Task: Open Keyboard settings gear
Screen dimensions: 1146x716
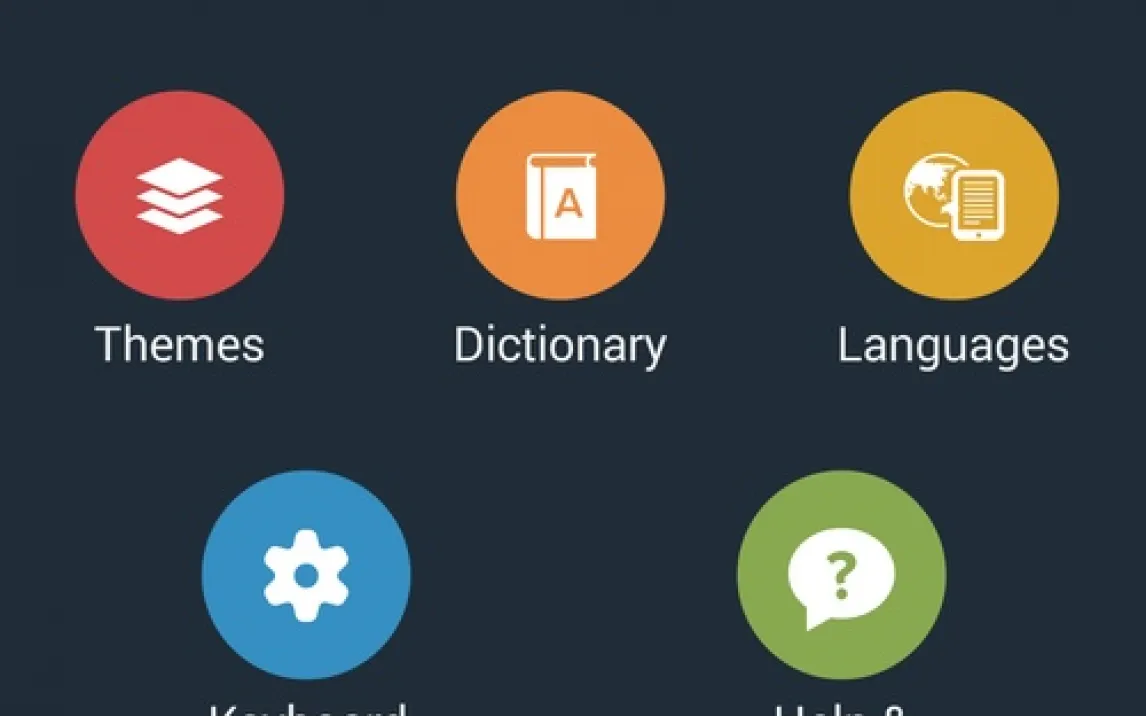Action: tap(306, 575)
